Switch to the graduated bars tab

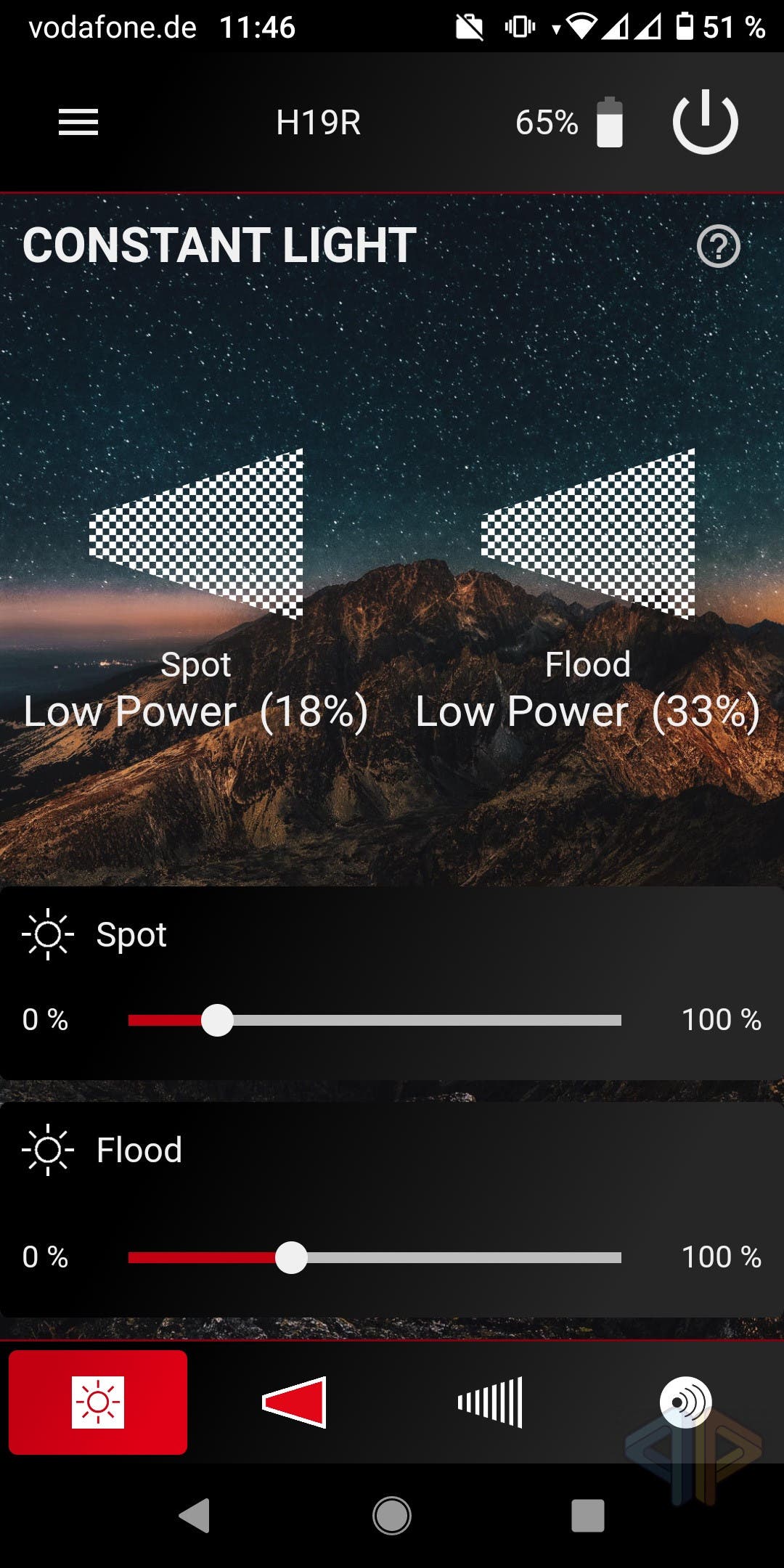coord(490,1402)
